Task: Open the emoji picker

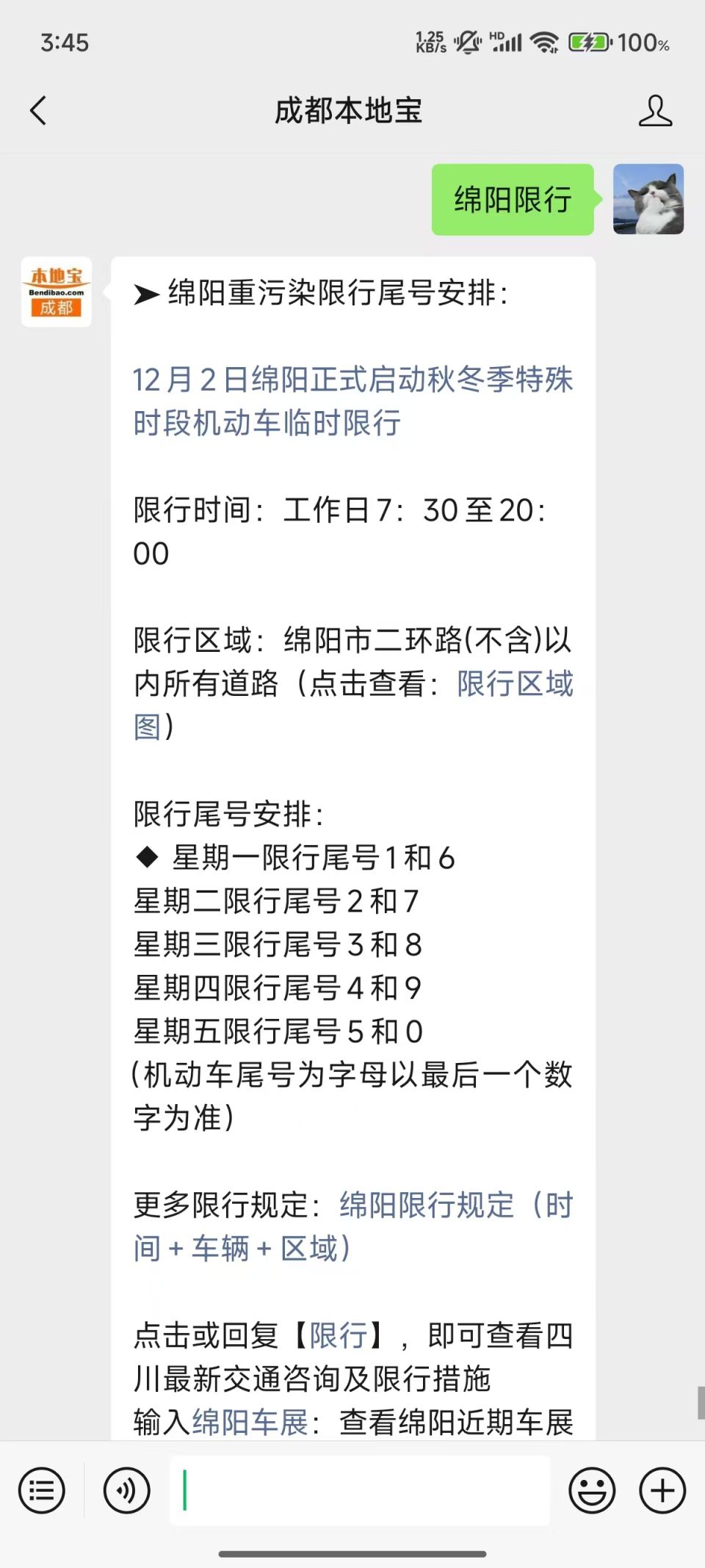Action: coord(592,1490)
